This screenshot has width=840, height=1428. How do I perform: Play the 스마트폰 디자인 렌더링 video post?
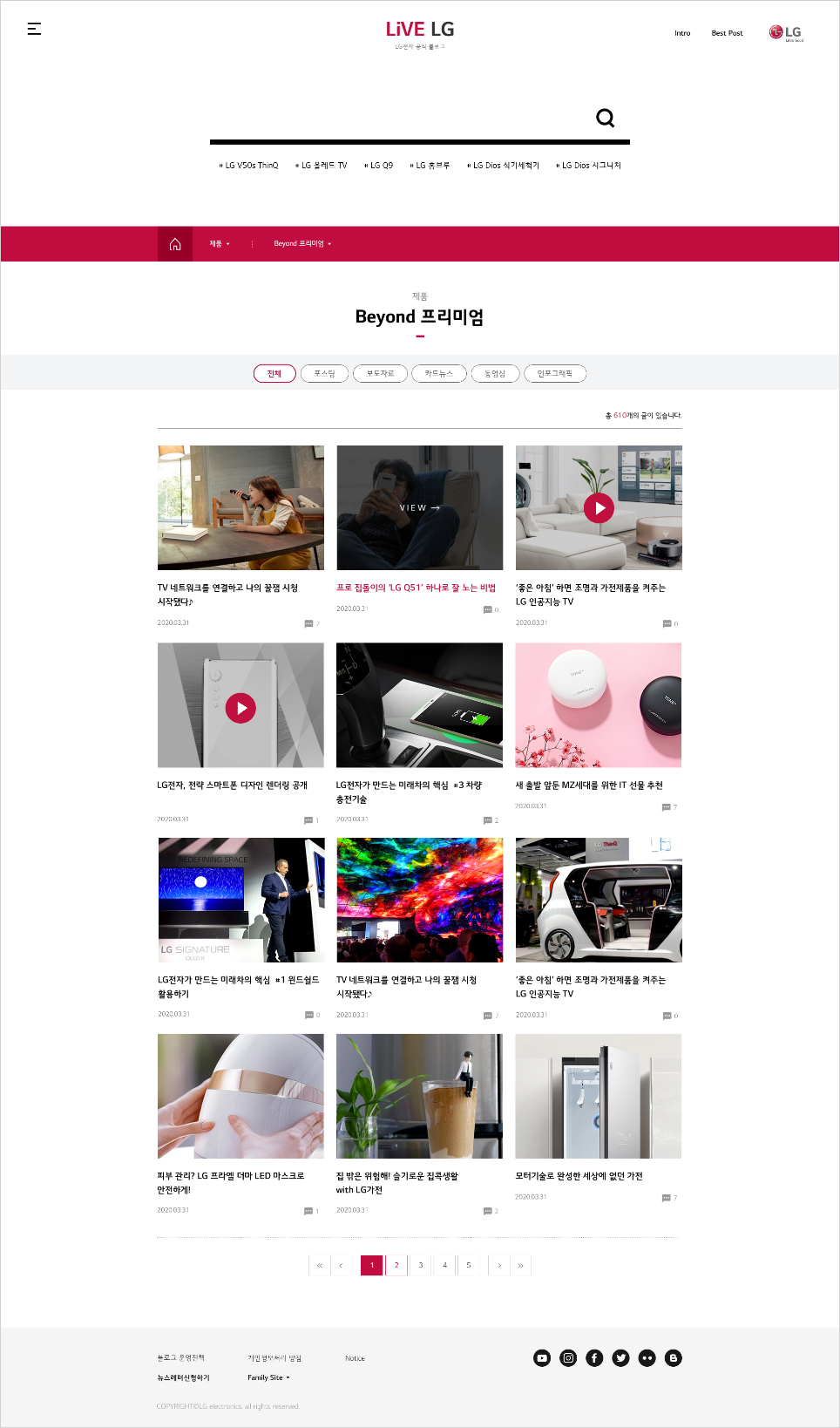pyautogui.click(x=240, y=708)
